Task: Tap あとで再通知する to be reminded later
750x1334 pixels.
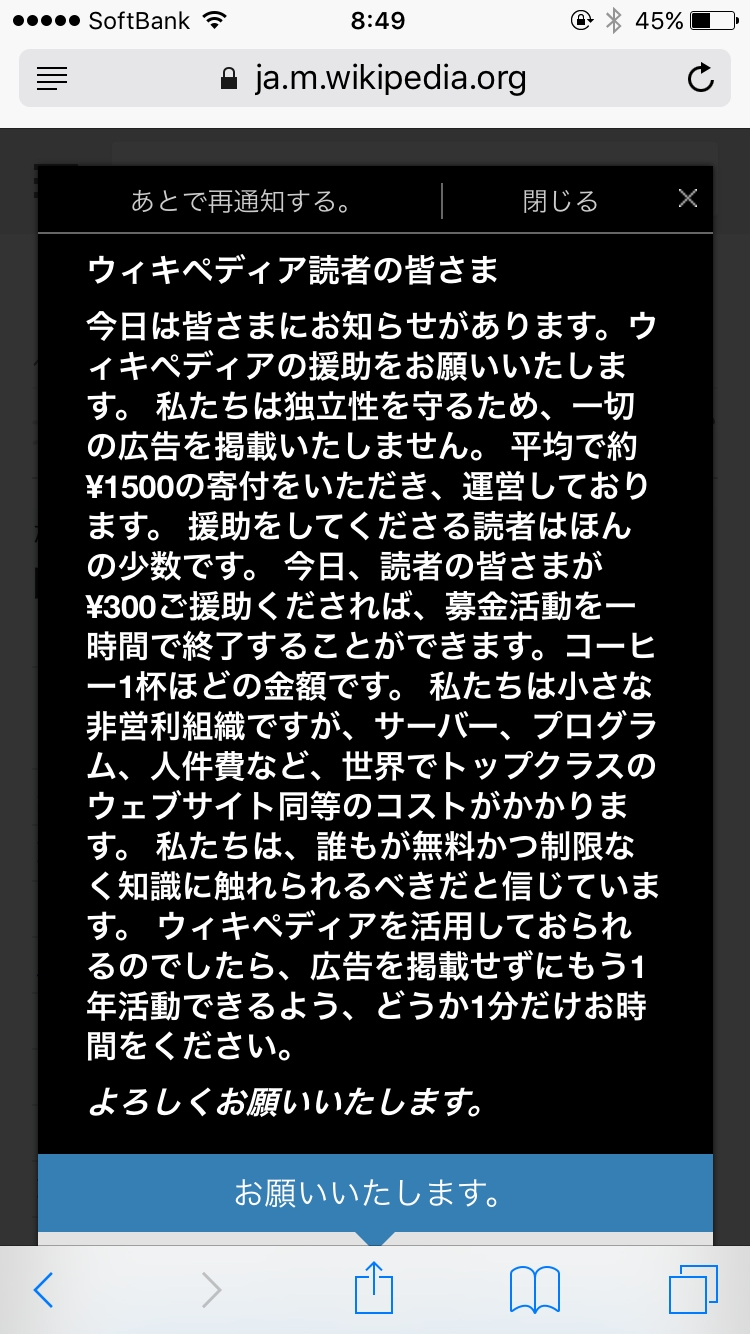Action: 240,201
